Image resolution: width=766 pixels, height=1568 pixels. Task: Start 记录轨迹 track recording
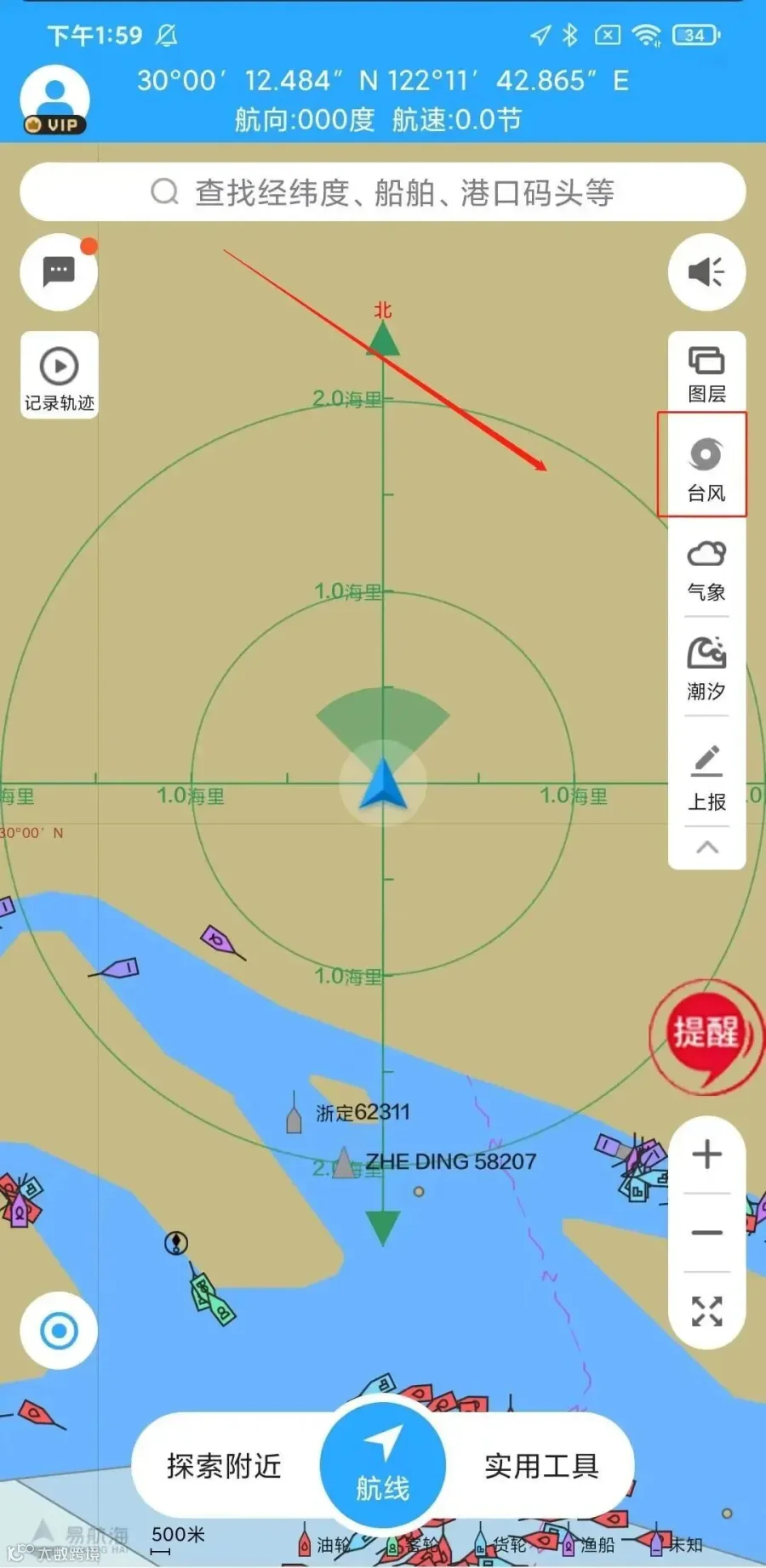(x=59, y=374)
